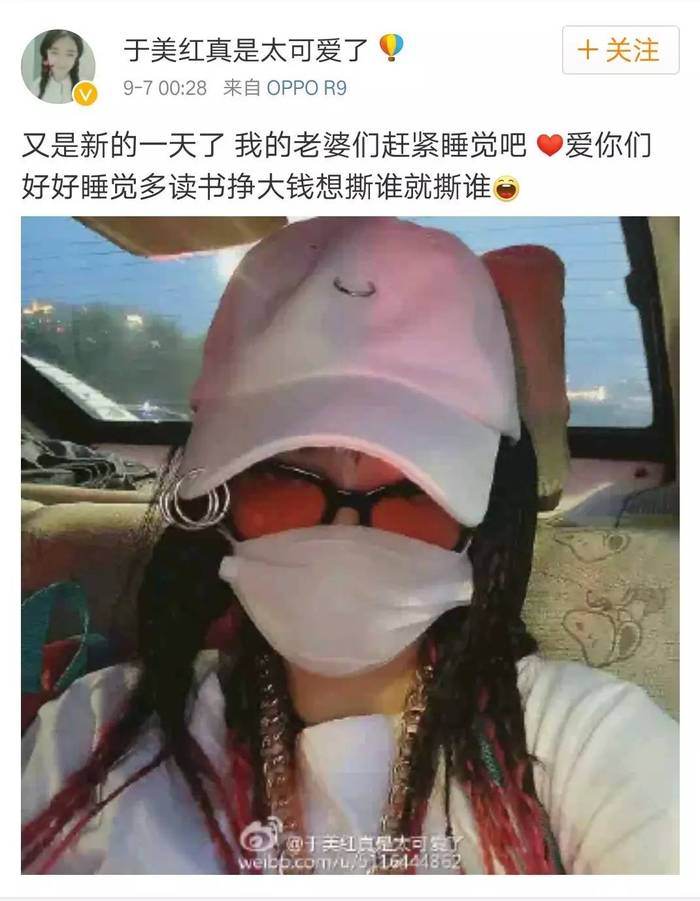View the post's photo in full size

[x=350, y=545]
